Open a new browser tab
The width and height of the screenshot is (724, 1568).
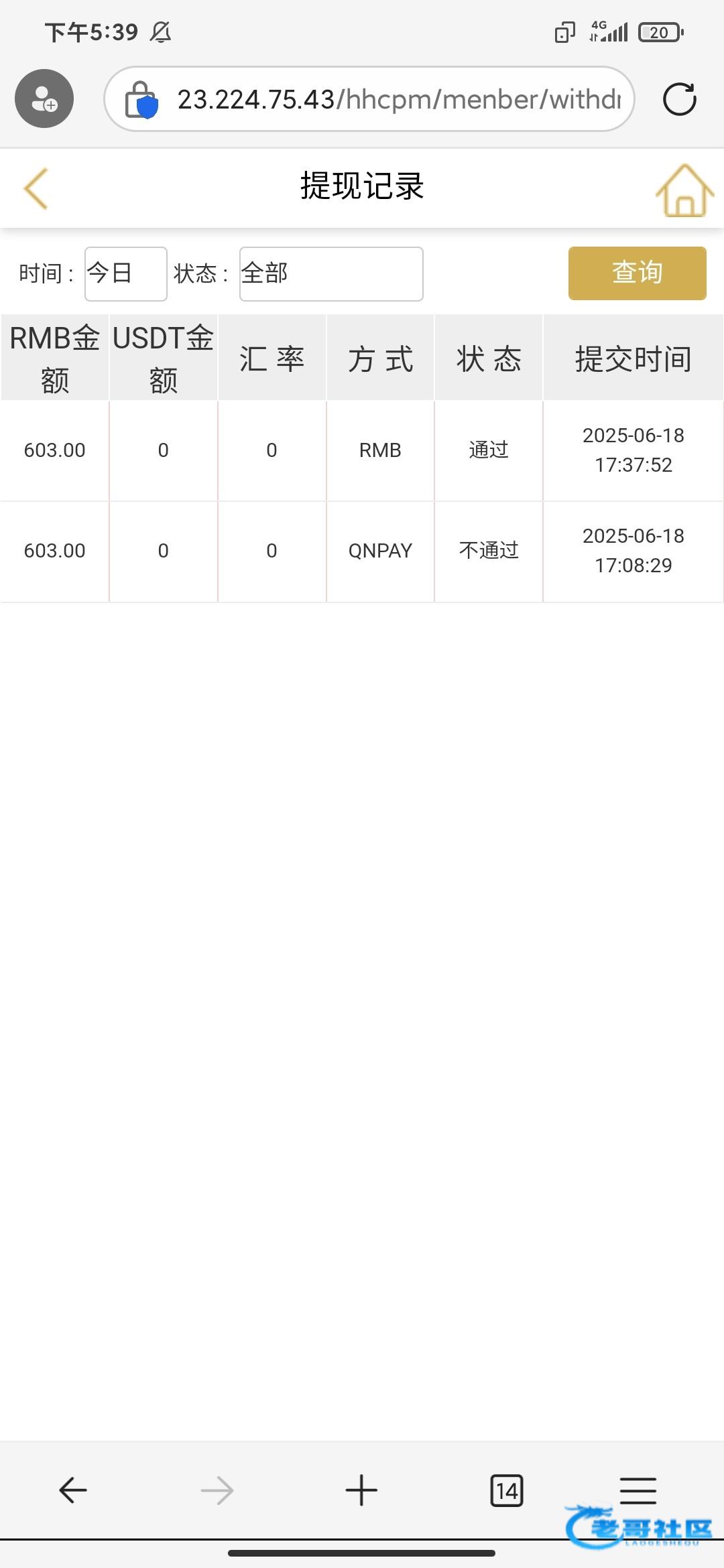click(361, 1490)
